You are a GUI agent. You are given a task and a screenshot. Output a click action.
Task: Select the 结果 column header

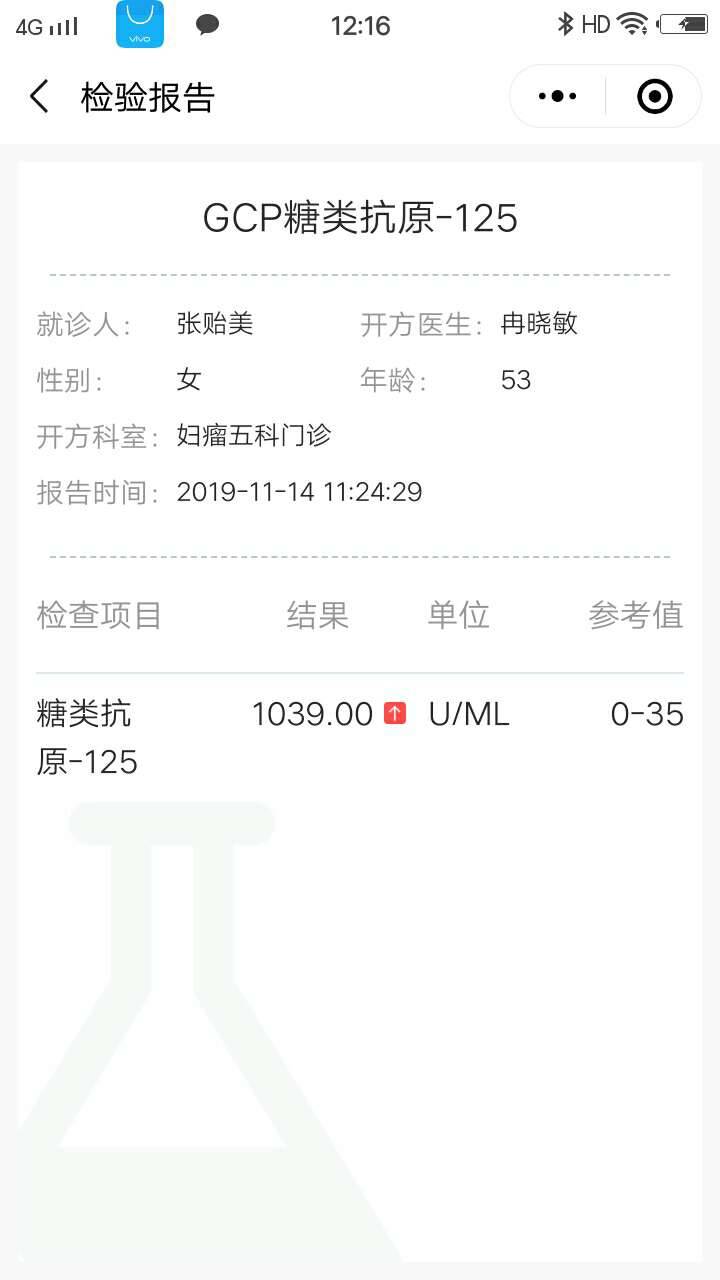(318, 616)
